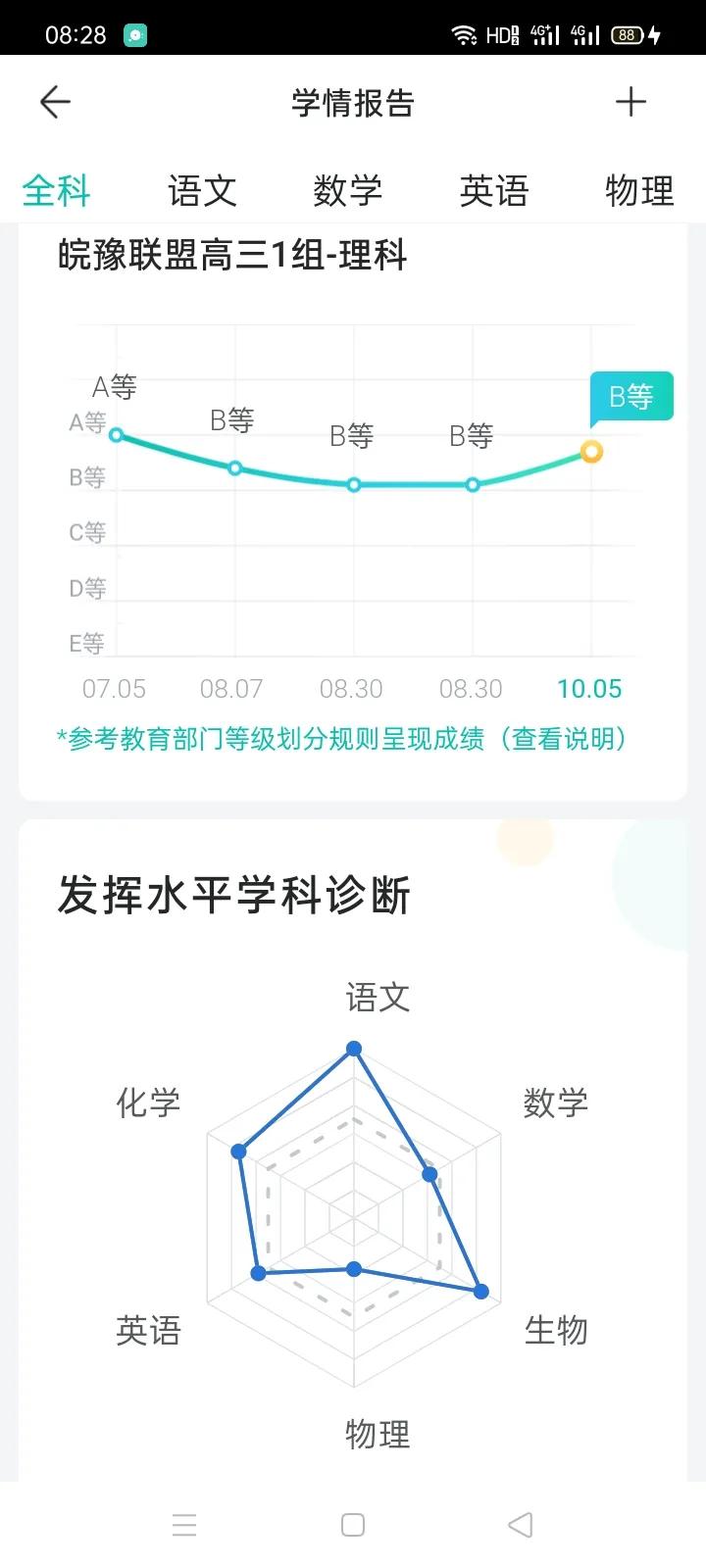Tap the recent apps icon in navigation bar

click(x=184, y=1525)
